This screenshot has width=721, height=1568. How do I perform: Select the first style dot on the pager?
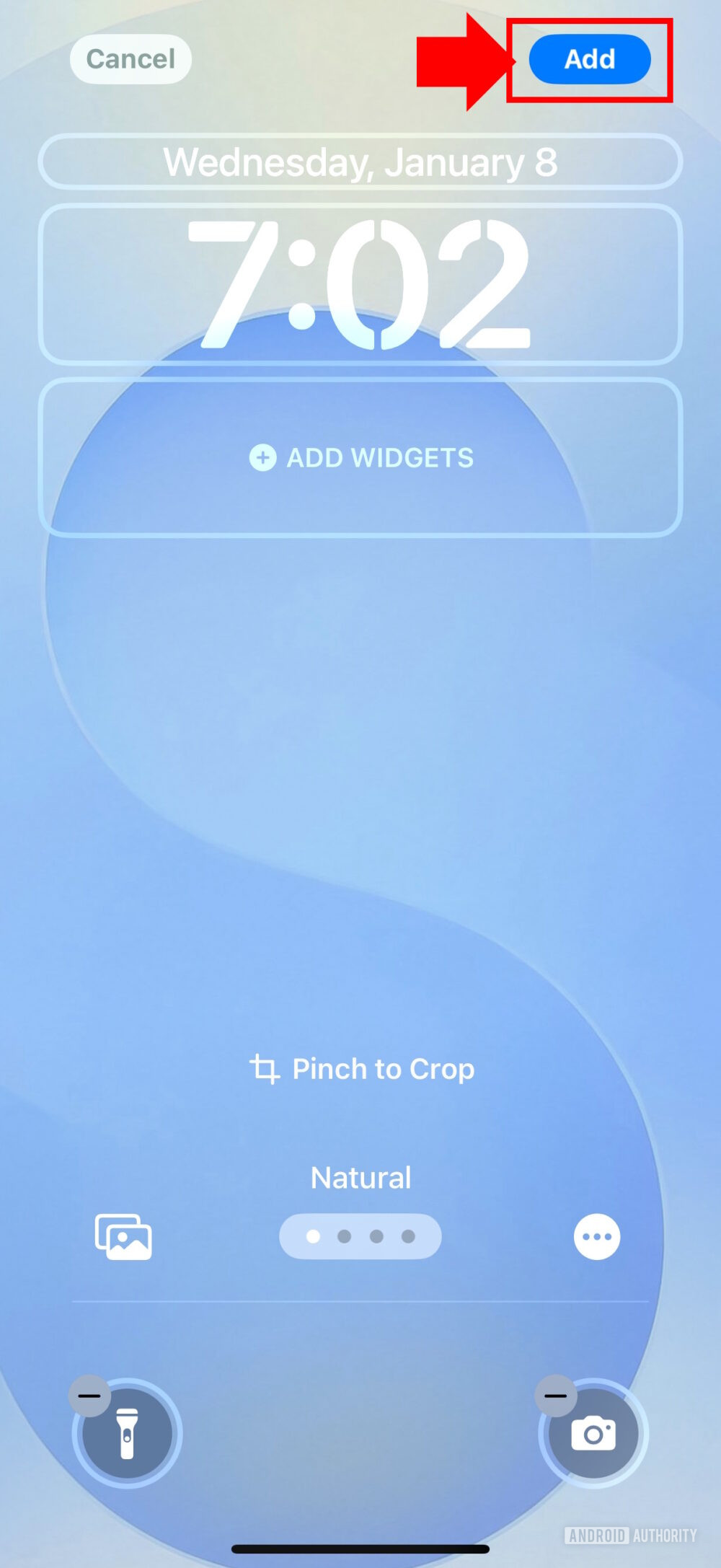311,1236
